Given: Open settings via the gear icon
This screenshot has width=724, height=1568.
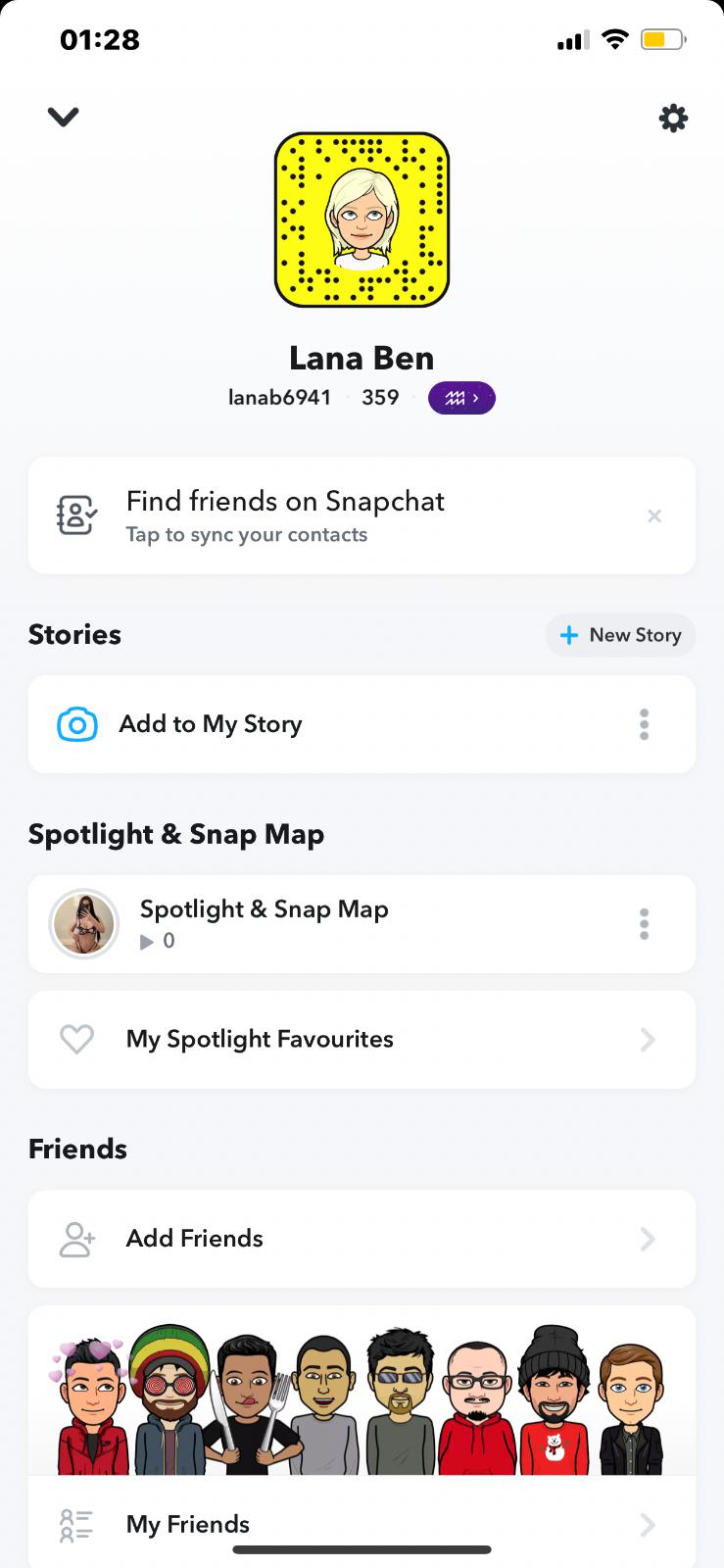Looking at the screenshot, I should pyautogui.click(x=673, y=119).
